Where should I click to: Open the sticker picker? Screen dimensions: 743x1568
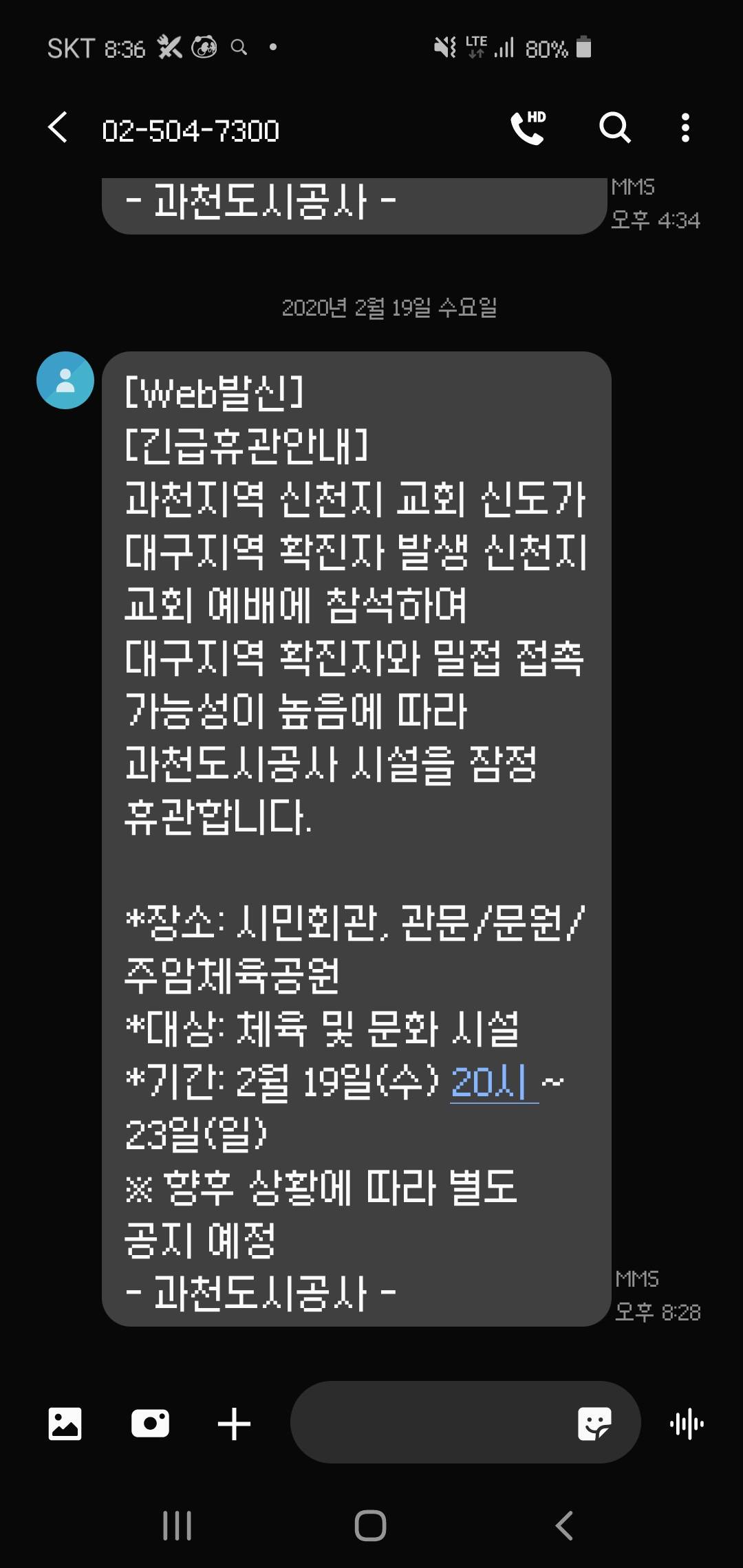coord(594,1423)
